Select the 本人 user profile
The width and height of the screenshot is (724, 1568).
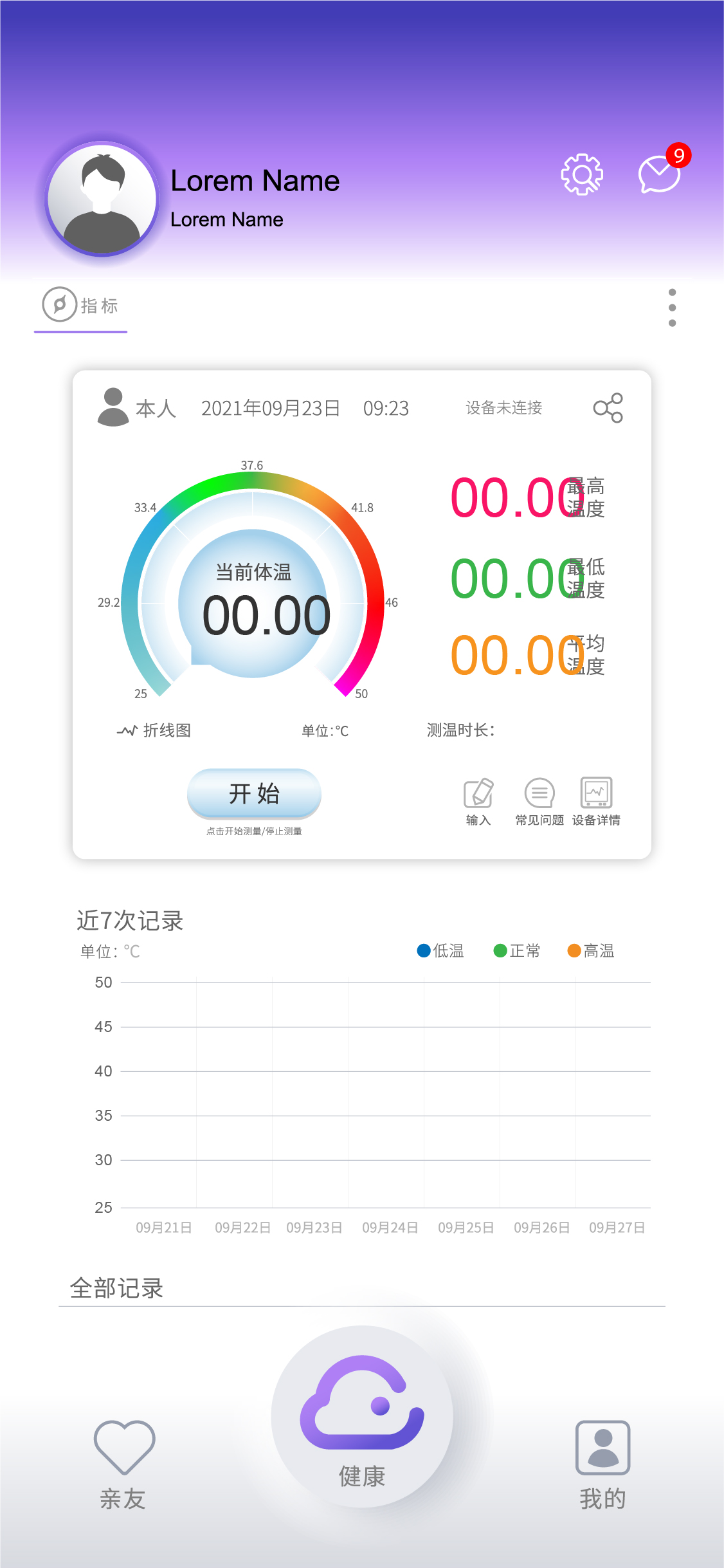137,408
